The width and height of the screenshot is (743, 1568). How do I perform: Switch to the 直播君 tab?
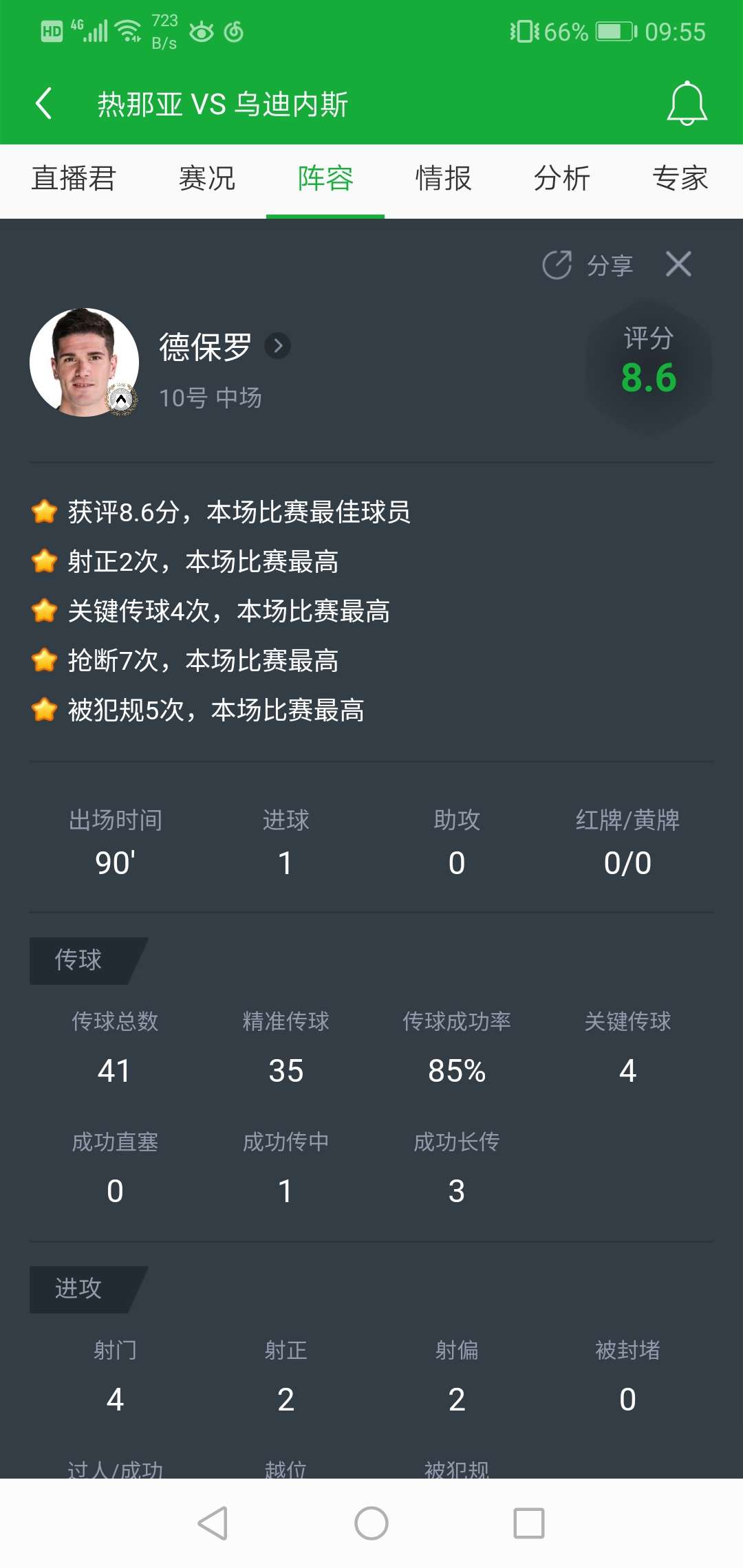[x=74, y=179]
